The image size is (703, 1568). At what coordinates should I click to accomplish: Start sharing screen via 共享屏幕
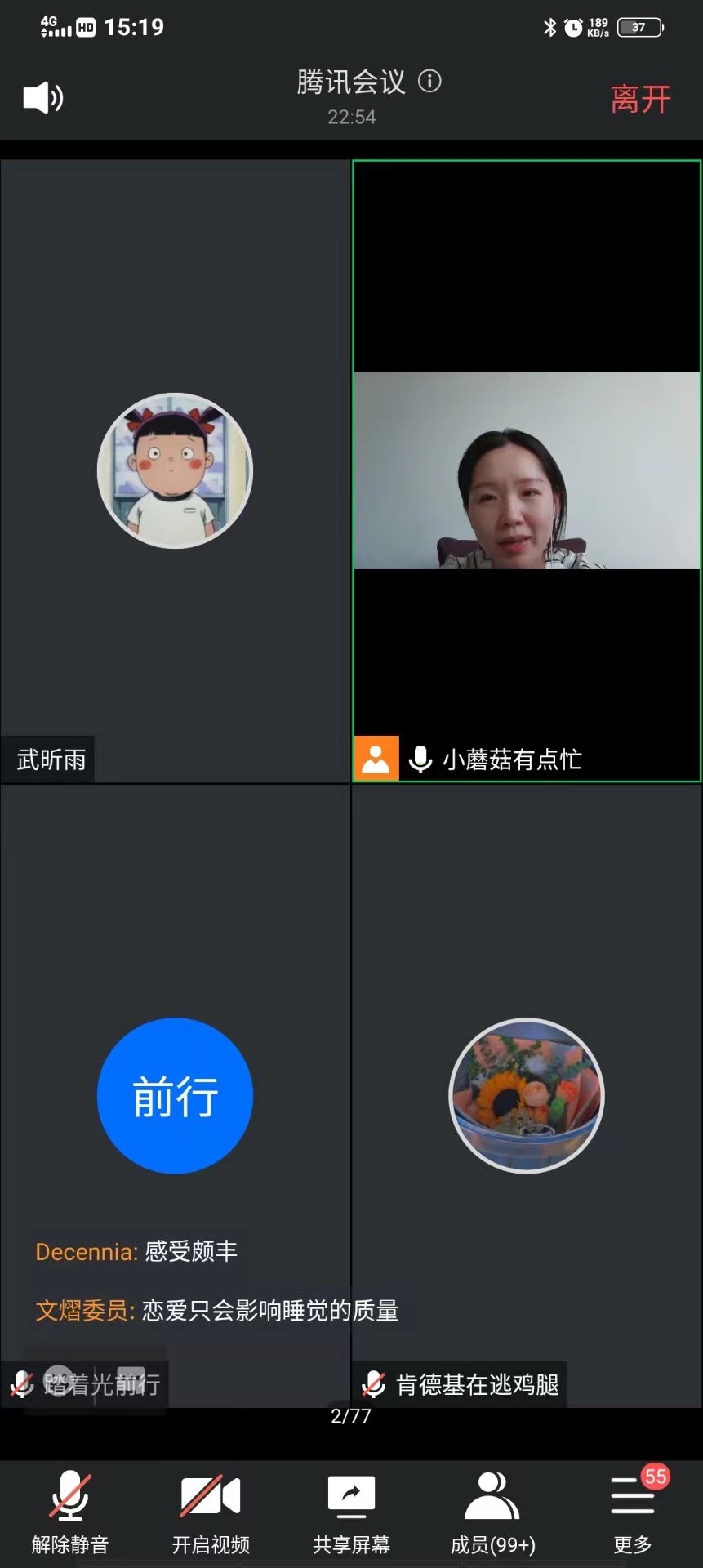(x=351, y=1512)
